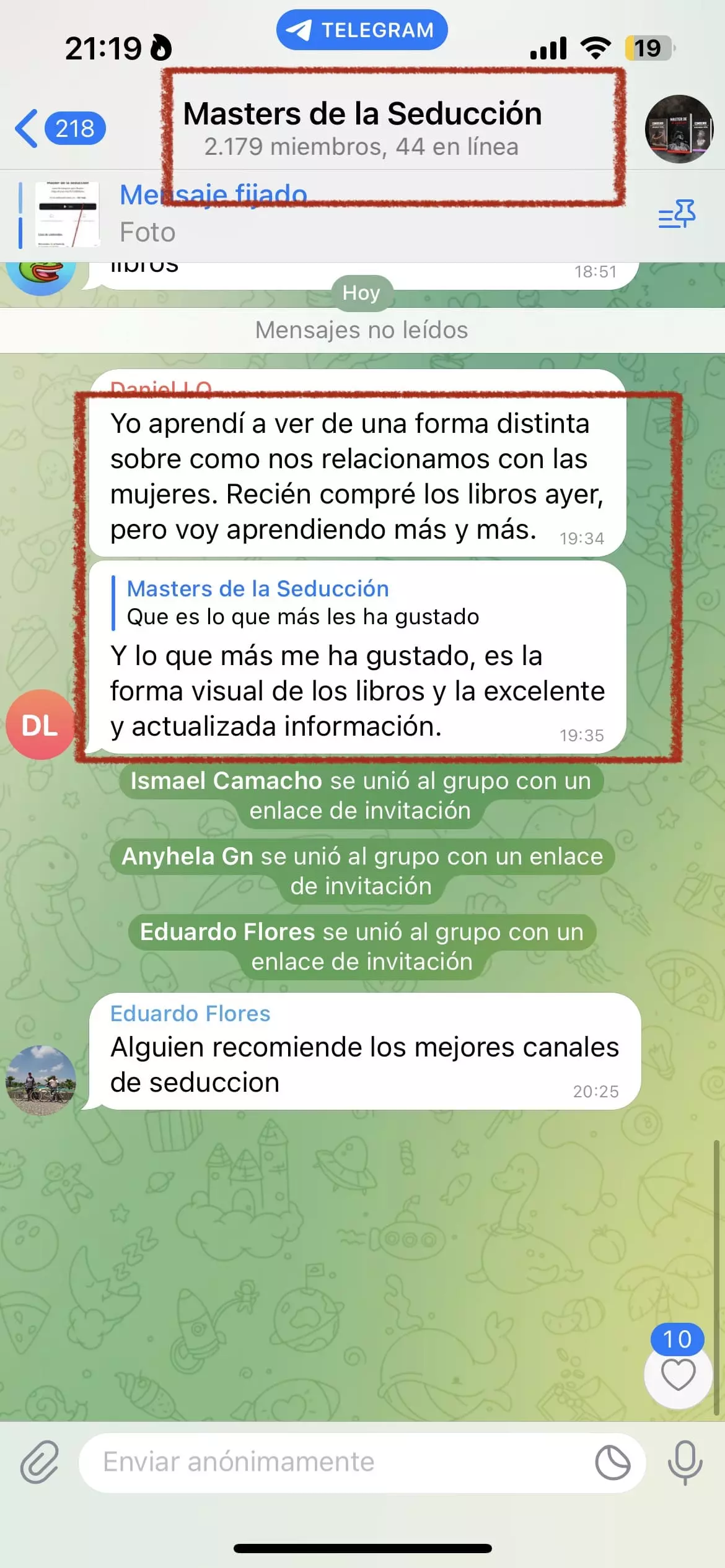Show all pinned messages list

[676, 215]
